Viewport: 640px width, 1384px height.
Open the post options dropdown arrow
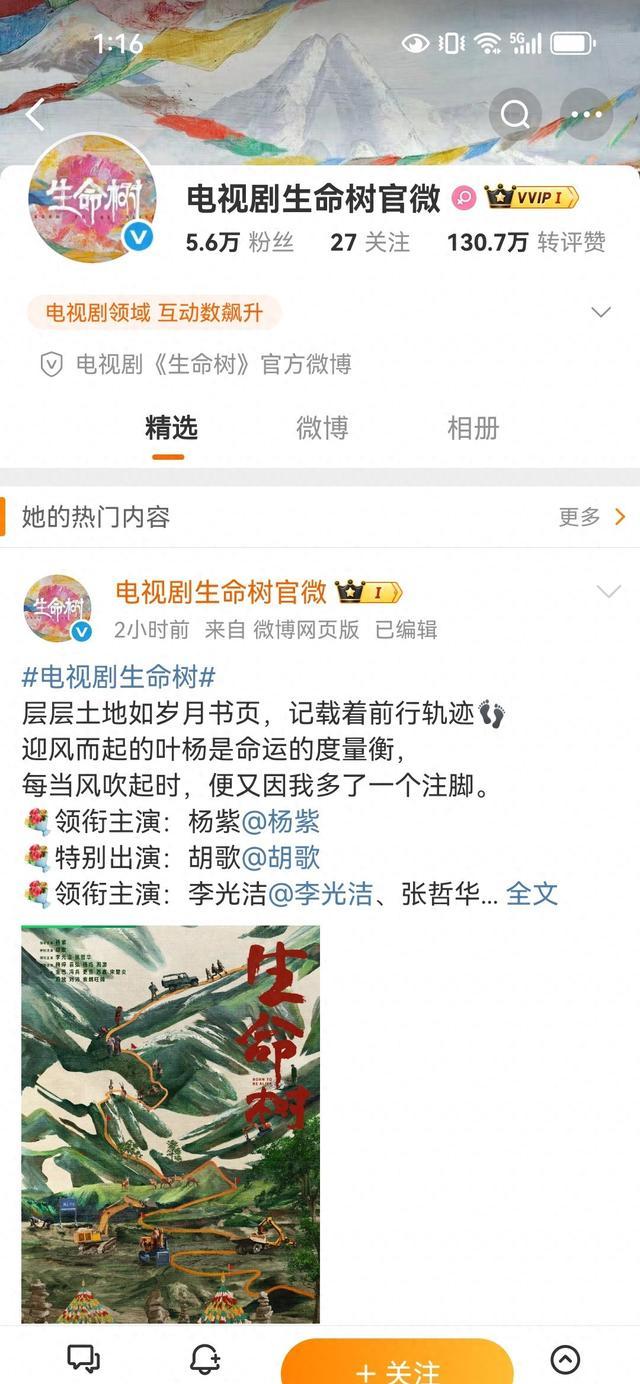click(608, 592)
